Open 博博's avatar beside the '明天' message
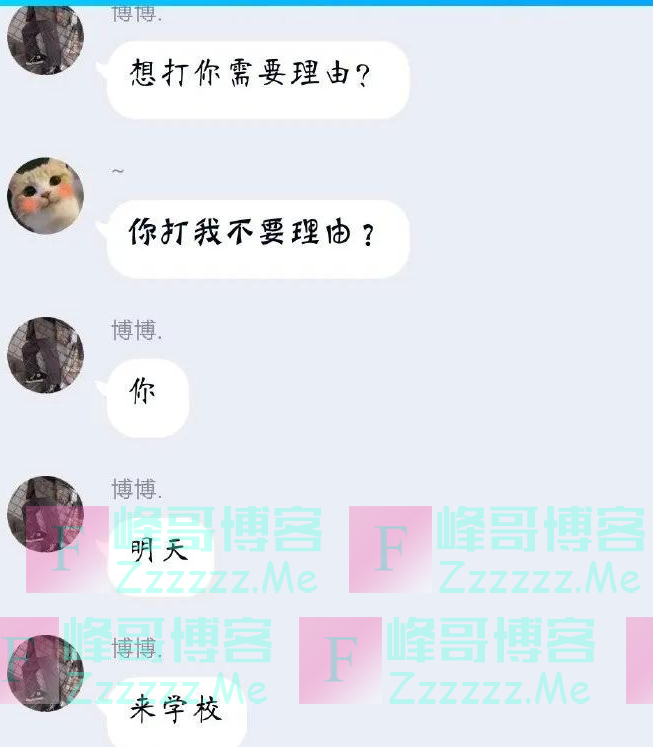Image resolution: width=653 pixels, height=747 pixels. pos(45,514)
